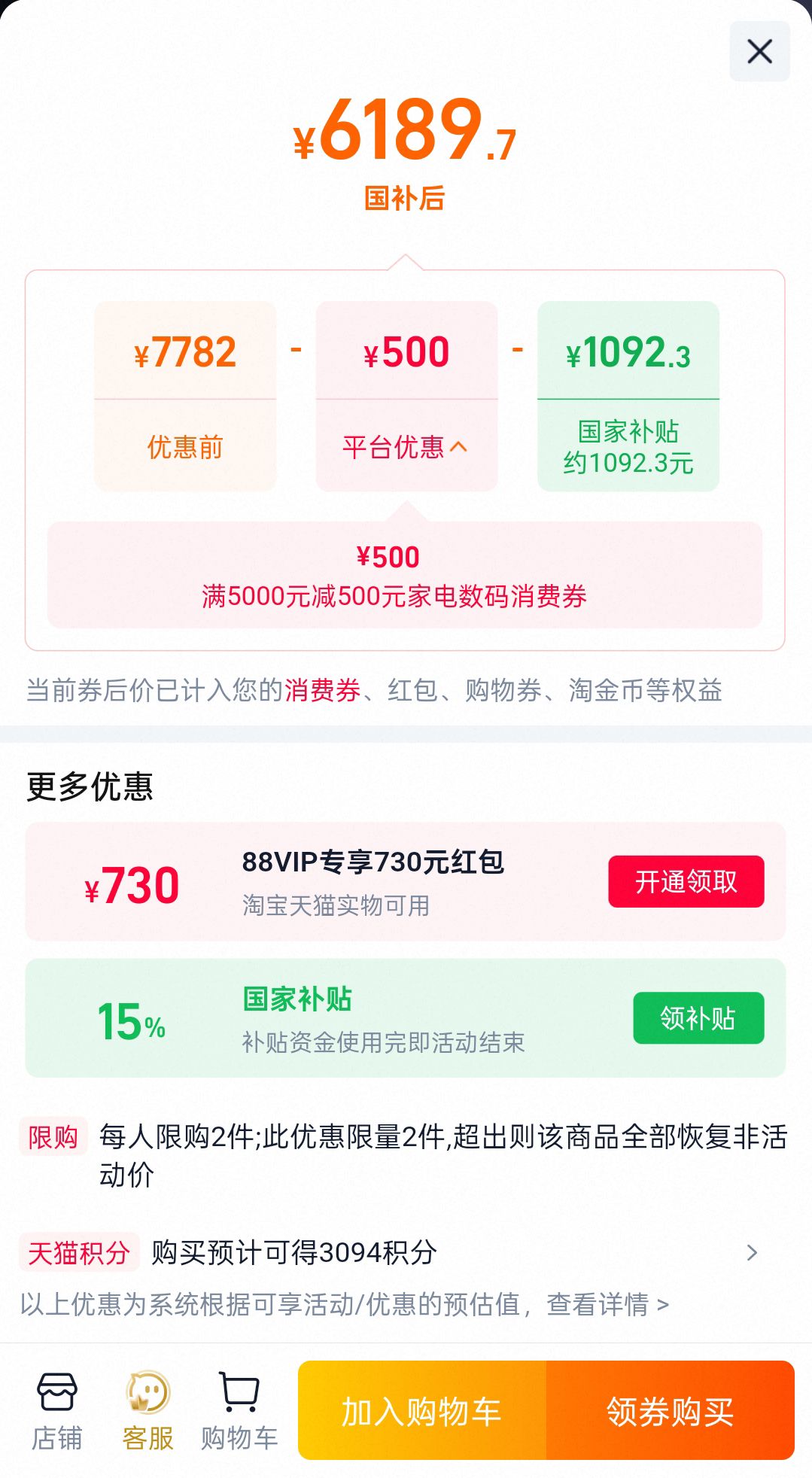
Task: Close the price details popup
Action: (759, 51)
